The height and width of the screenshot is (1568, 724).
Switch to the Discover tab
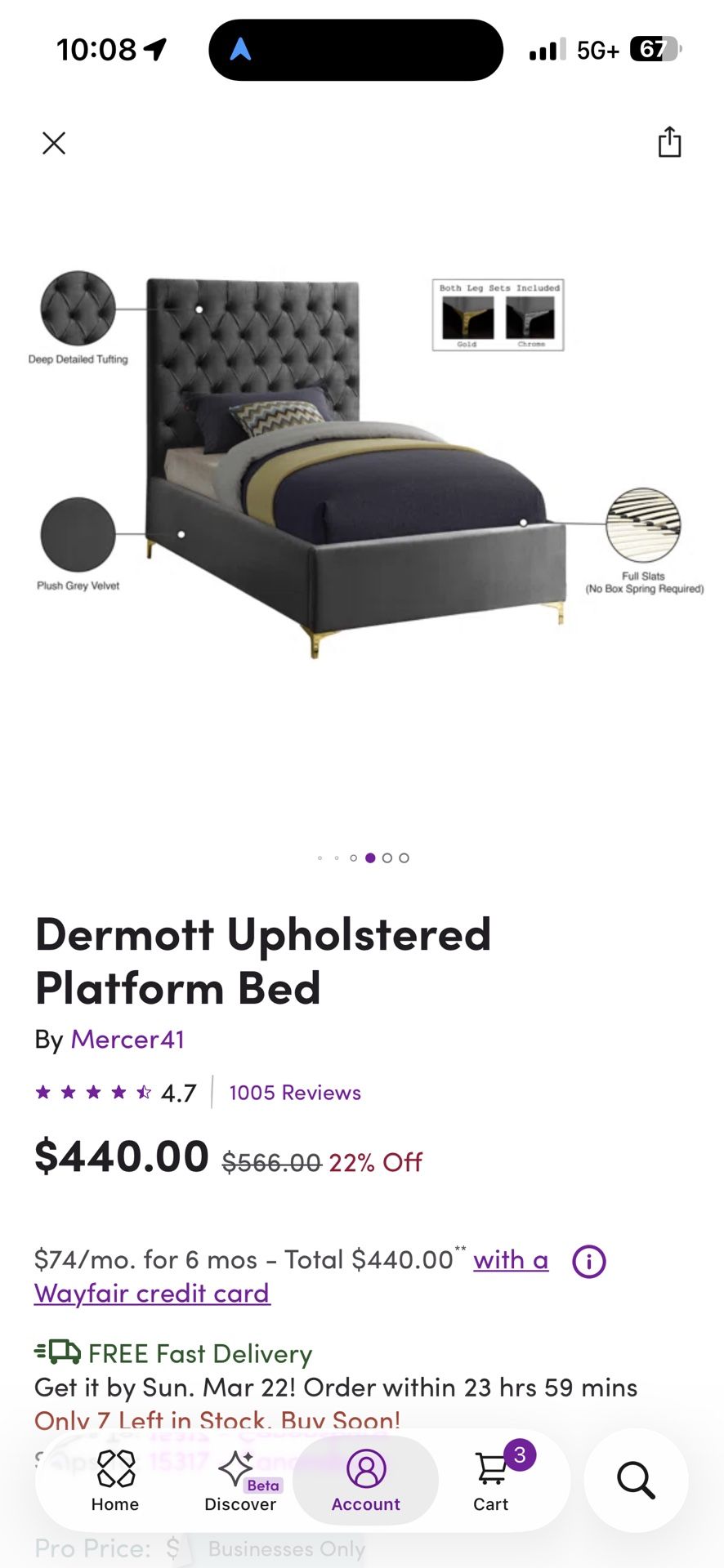tap(240, 1480)
